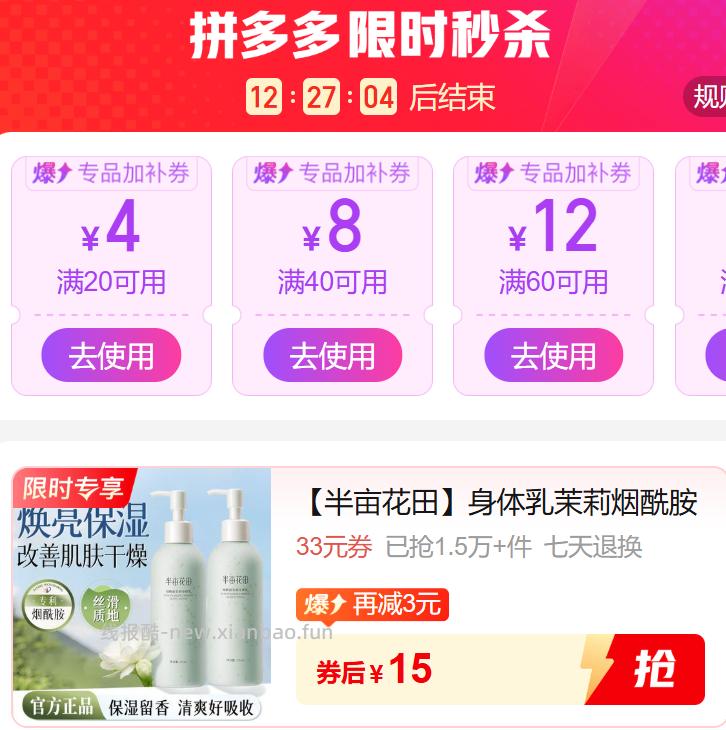Open the 半亩花田 body lotion product image
This screenshot has width=726, height=730.
click(142, 594)
